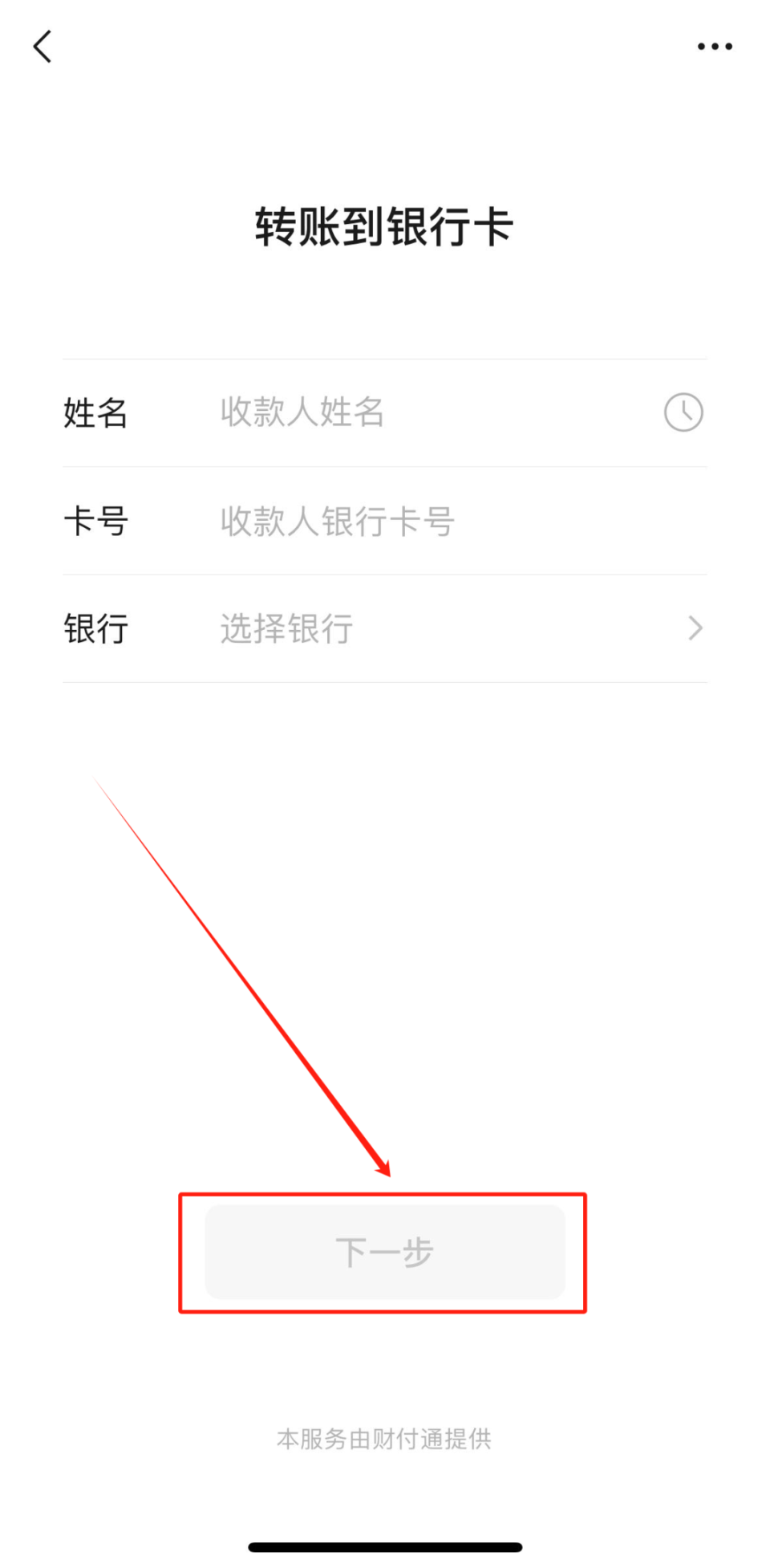Open the recent recipients clock icon
Image resolution: width=770 pixels, height=1568 pixels.
[683, 412]
